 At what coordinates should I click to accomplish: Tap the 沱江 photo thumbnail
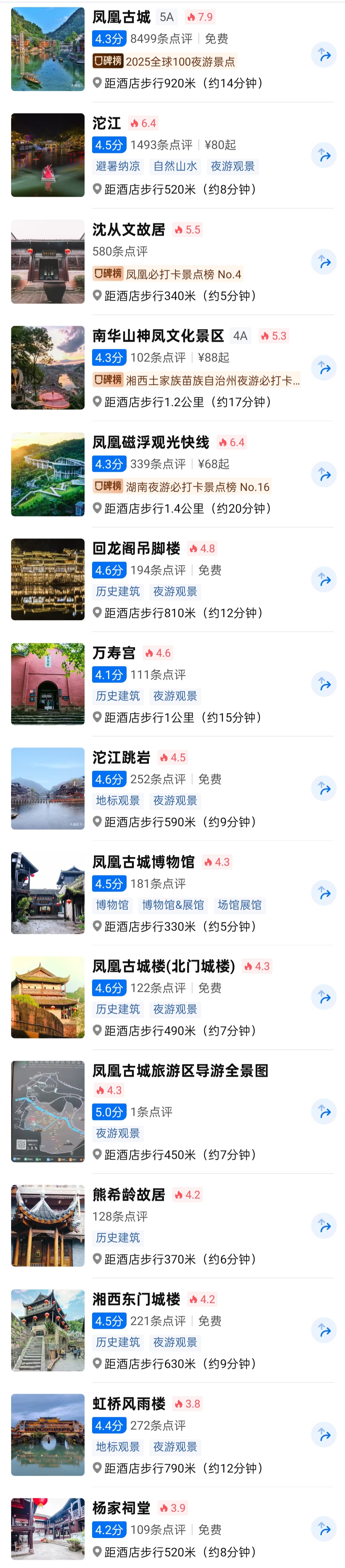tap(47, 155)
